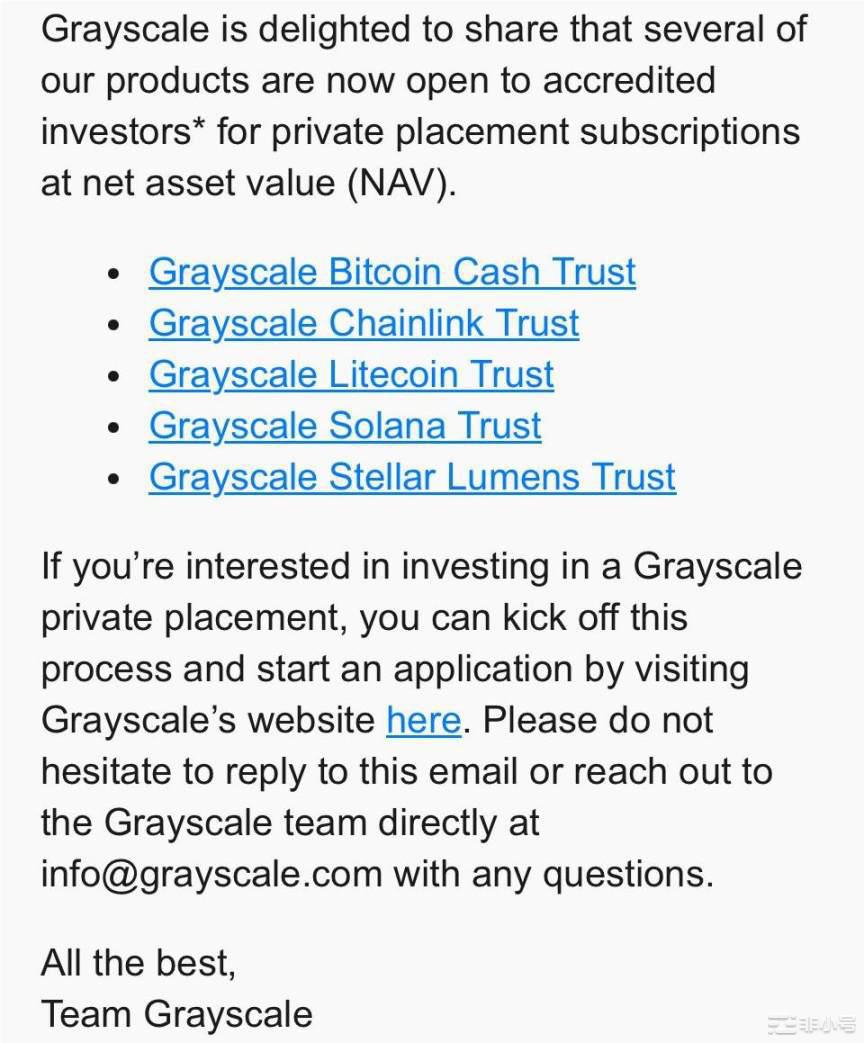Viewport: 864px width, 1043px height.
Task: Tap the "here" link to Grayscale's website
Action: [x=423, y=720]
